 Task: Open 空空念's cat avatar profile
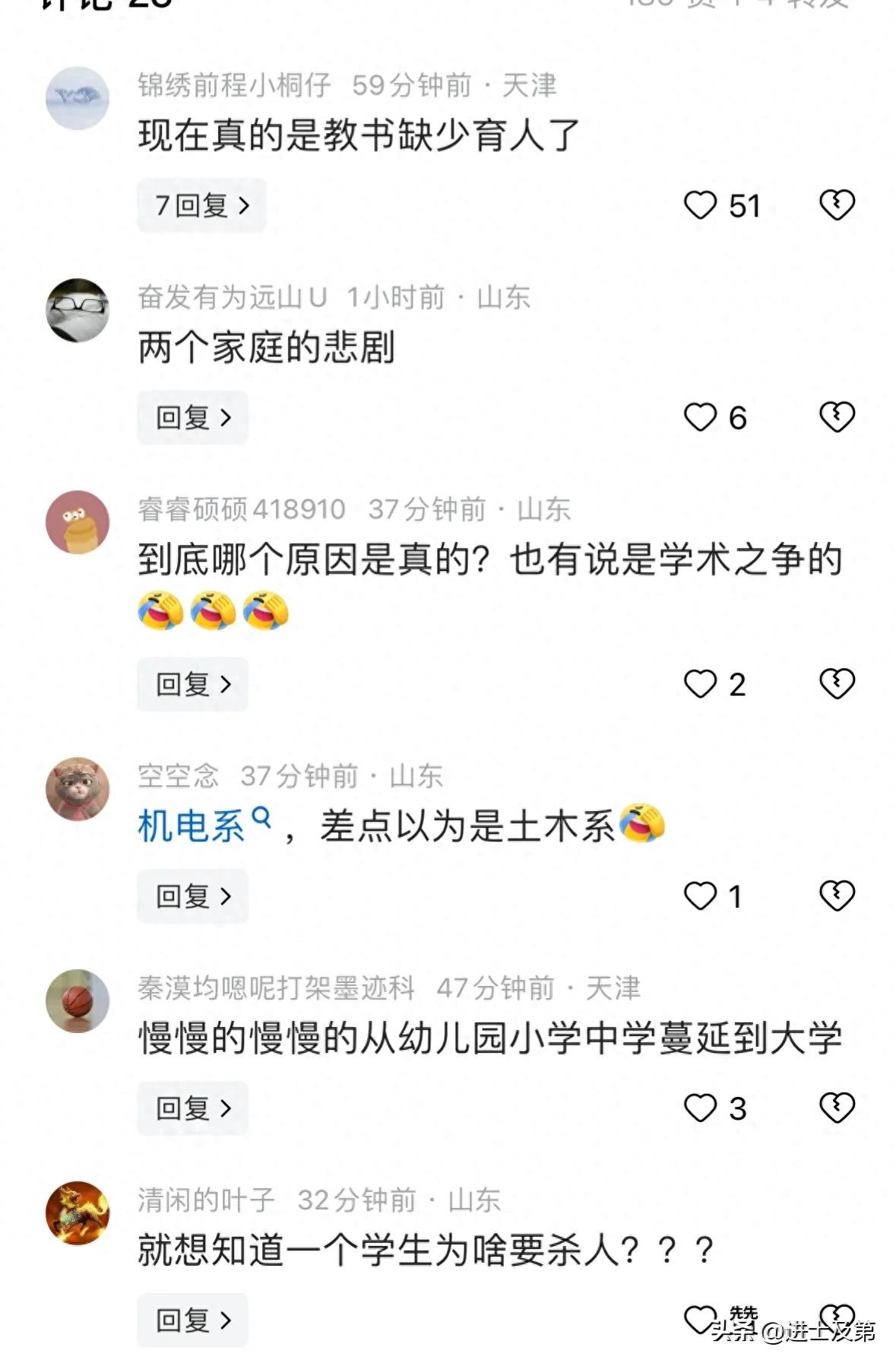coord(78,789)
